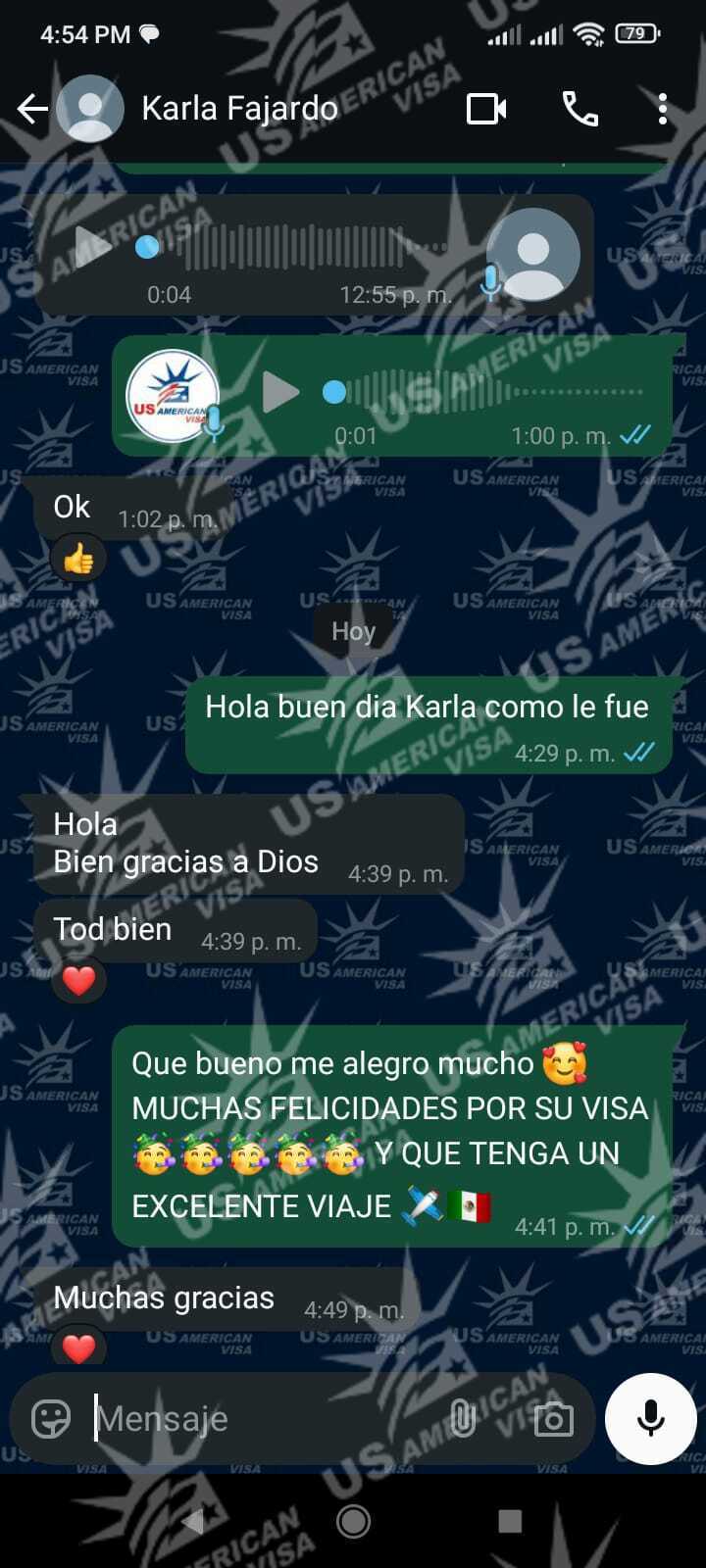Open Karla Fajardo's contact info
The height and width of the screenshot is (1568, 706).
pos(239,109)
